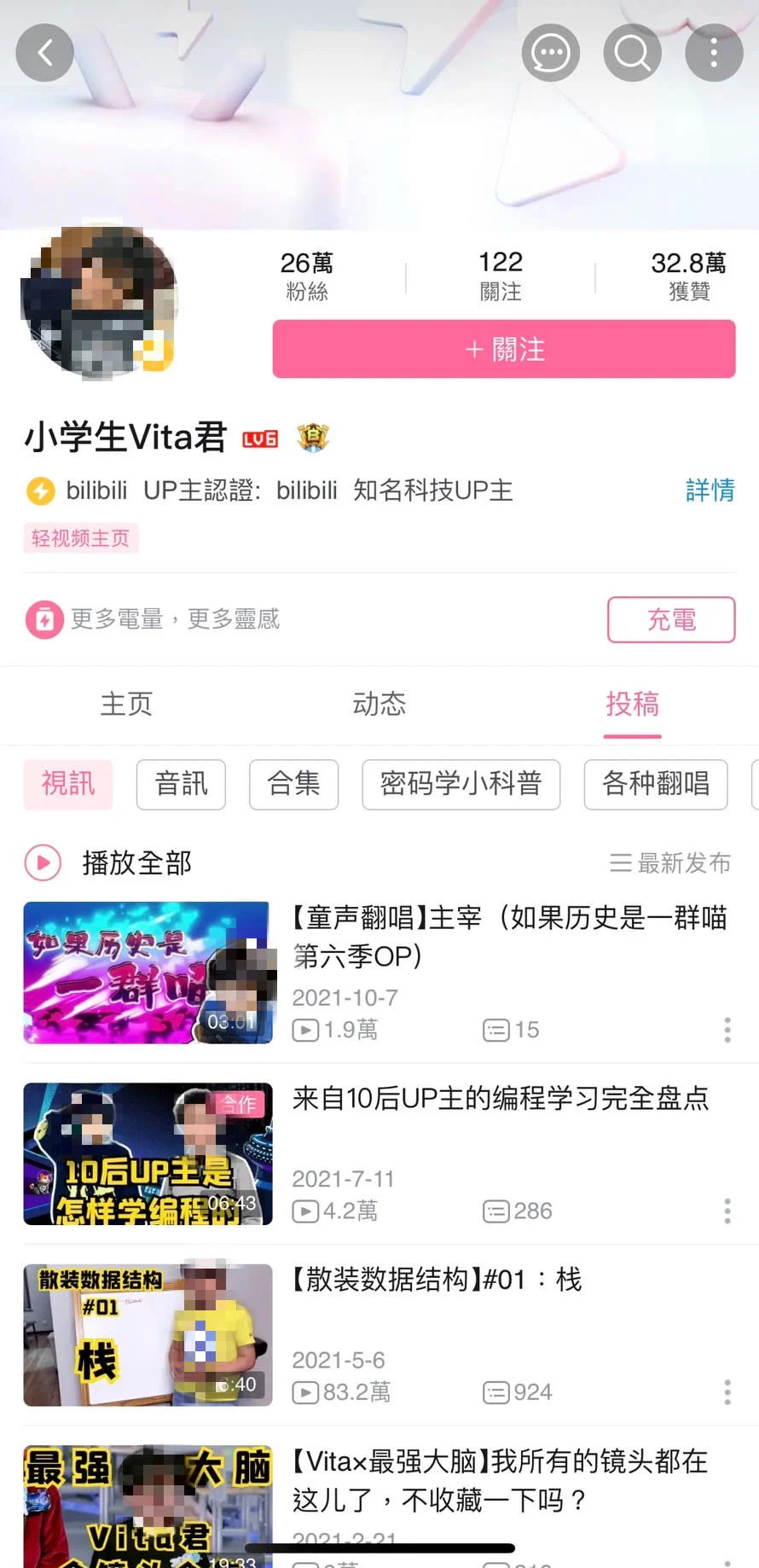
Task: Change sort order from 最新发布
Action: tap(670, 862)
